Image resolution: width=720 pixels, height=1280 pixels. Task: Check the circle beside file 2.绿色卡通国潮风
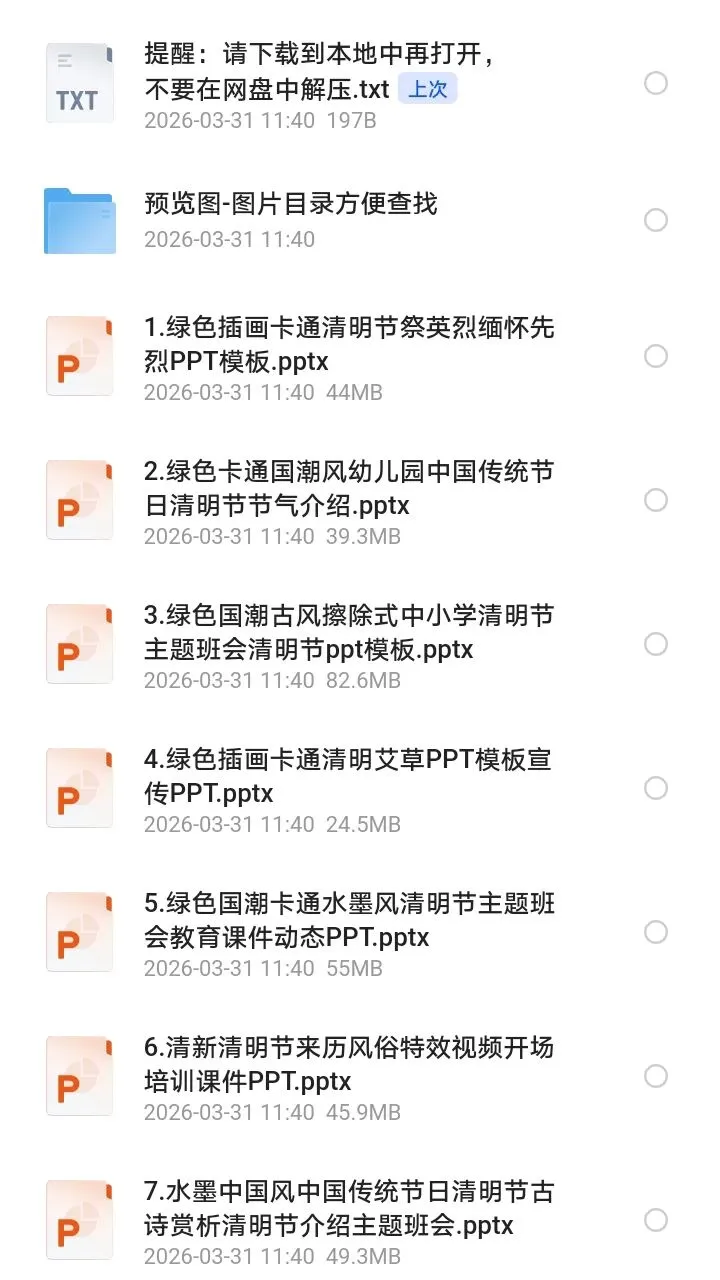[656, 500]
